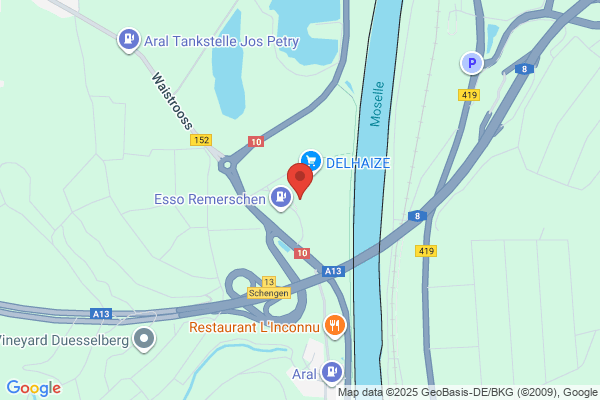This screenshot has height=400, width=600.
Task: Open Aral Tankstelle Jos Petry marker
Action: [x=129, y=40]
